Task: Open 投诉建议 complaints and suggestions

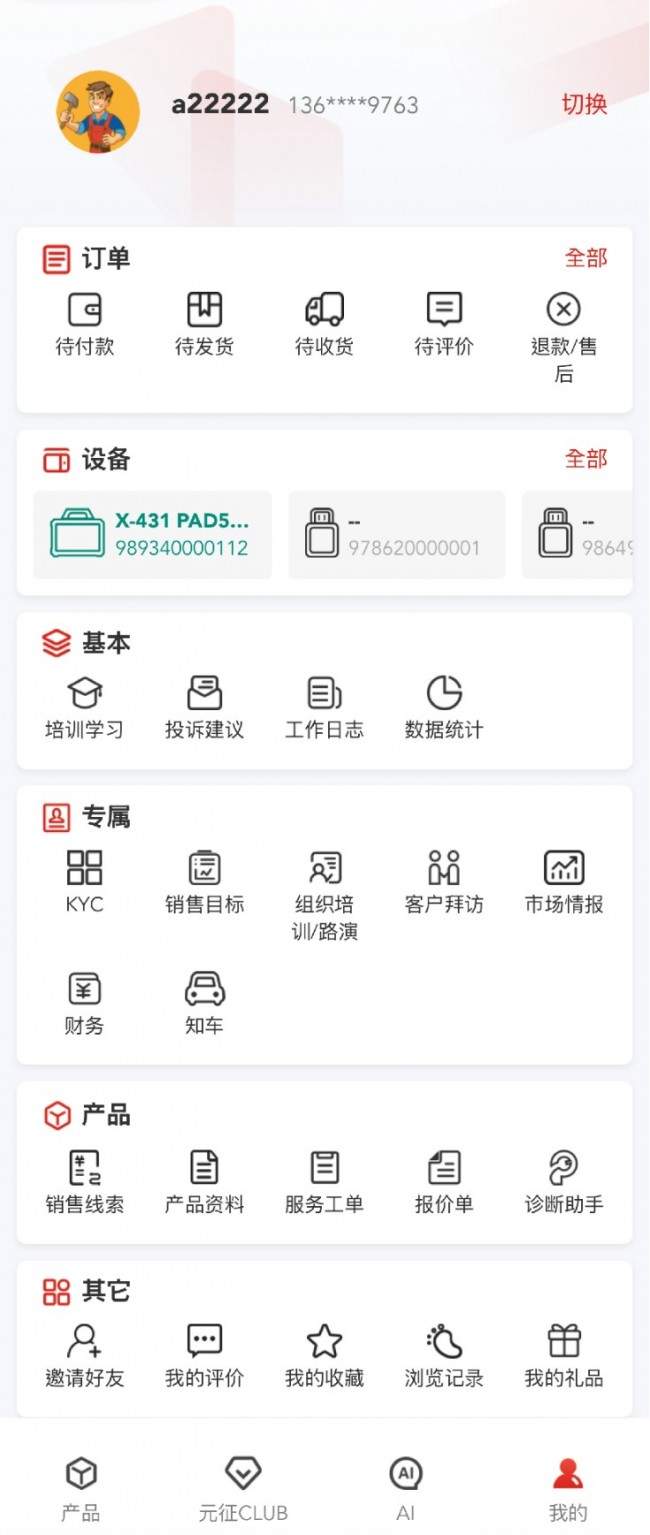Action: point(204,707)
